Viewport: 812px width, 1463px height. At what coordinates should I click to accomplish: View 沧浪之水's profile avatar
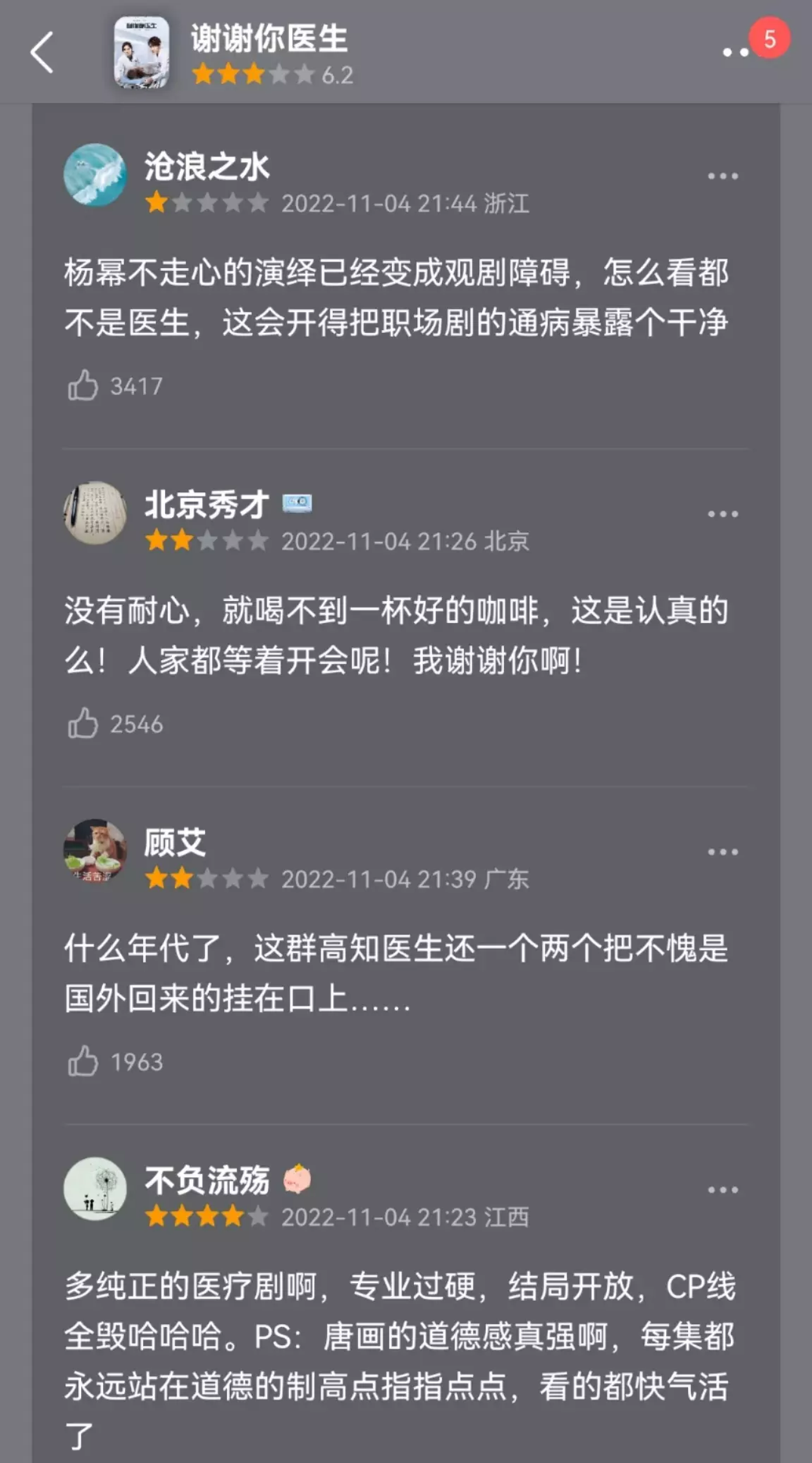(x=95, y=175)
